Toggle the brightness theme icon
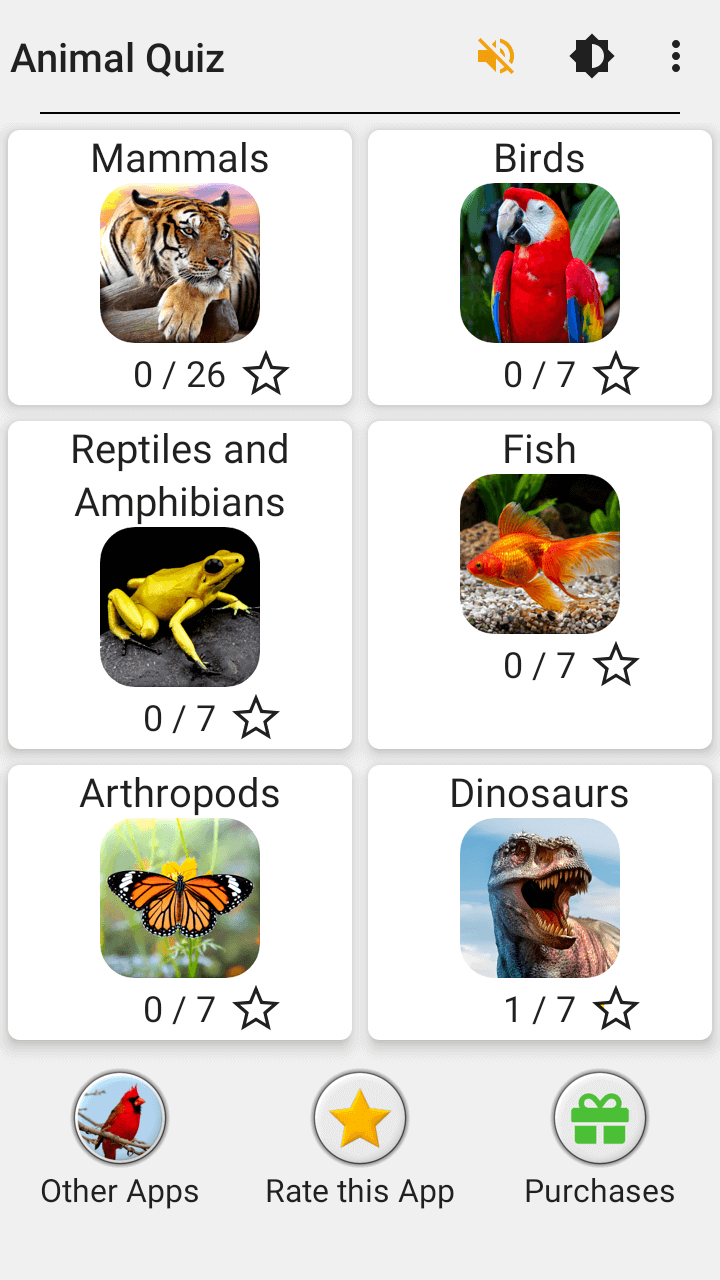Screen dimensions: 720x1280 click(x=591, y=57)
